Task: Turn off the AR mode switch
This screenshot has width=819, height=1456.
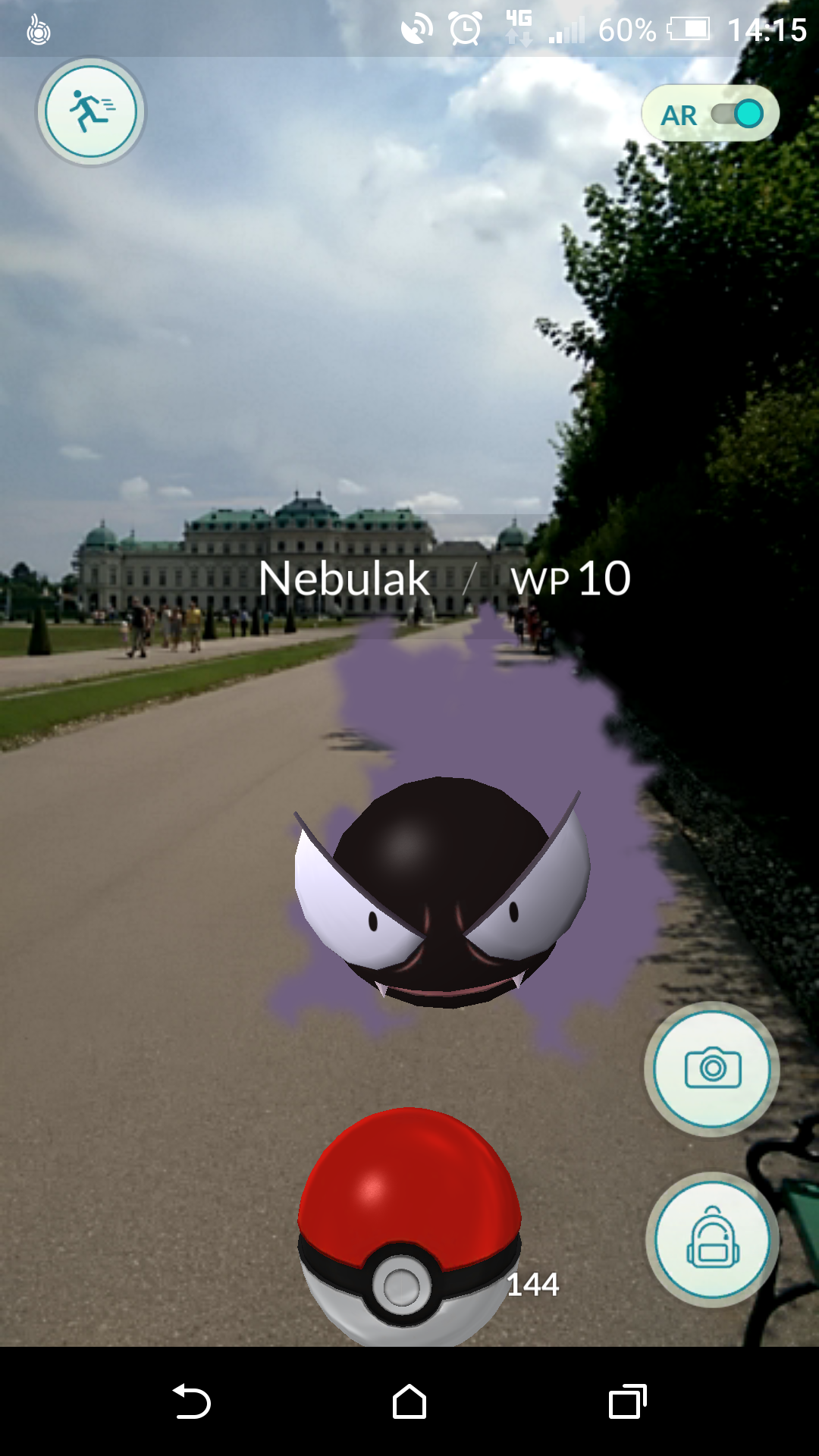Action: point(737,115)
